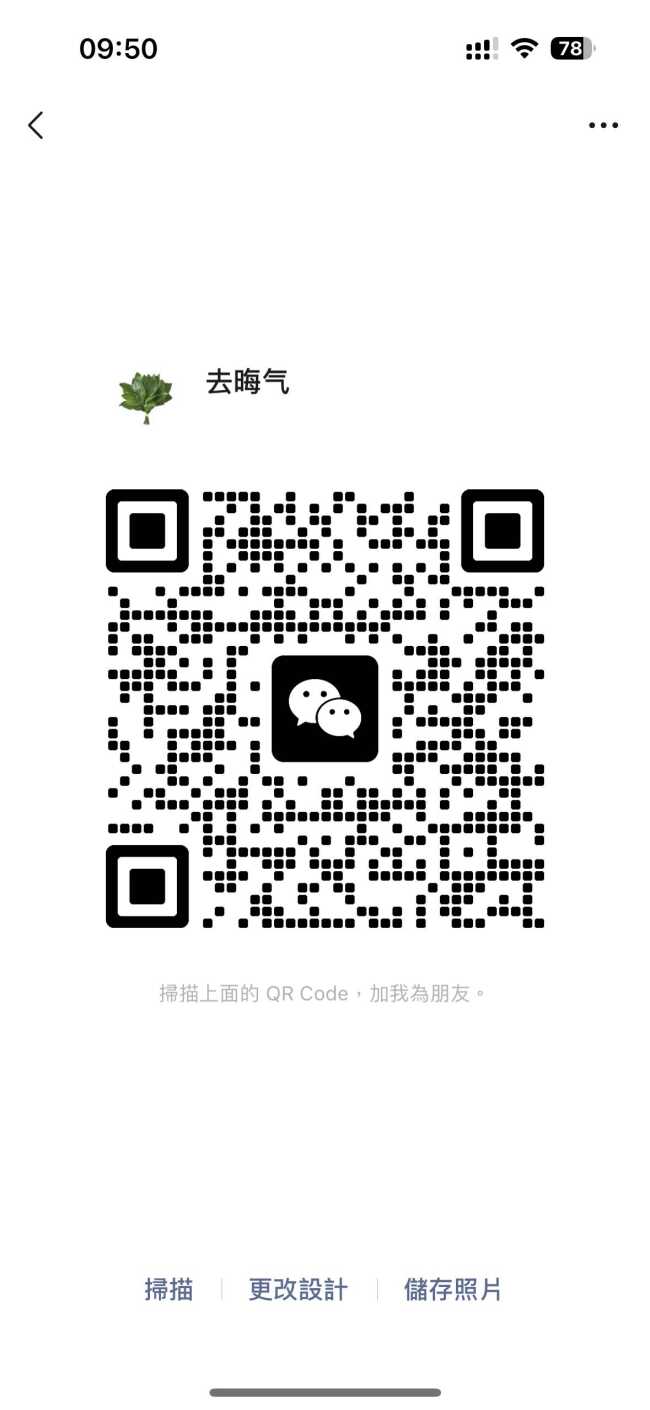
Task: Select 更改設計 to change the QR style
Action: pos(298,1289)
